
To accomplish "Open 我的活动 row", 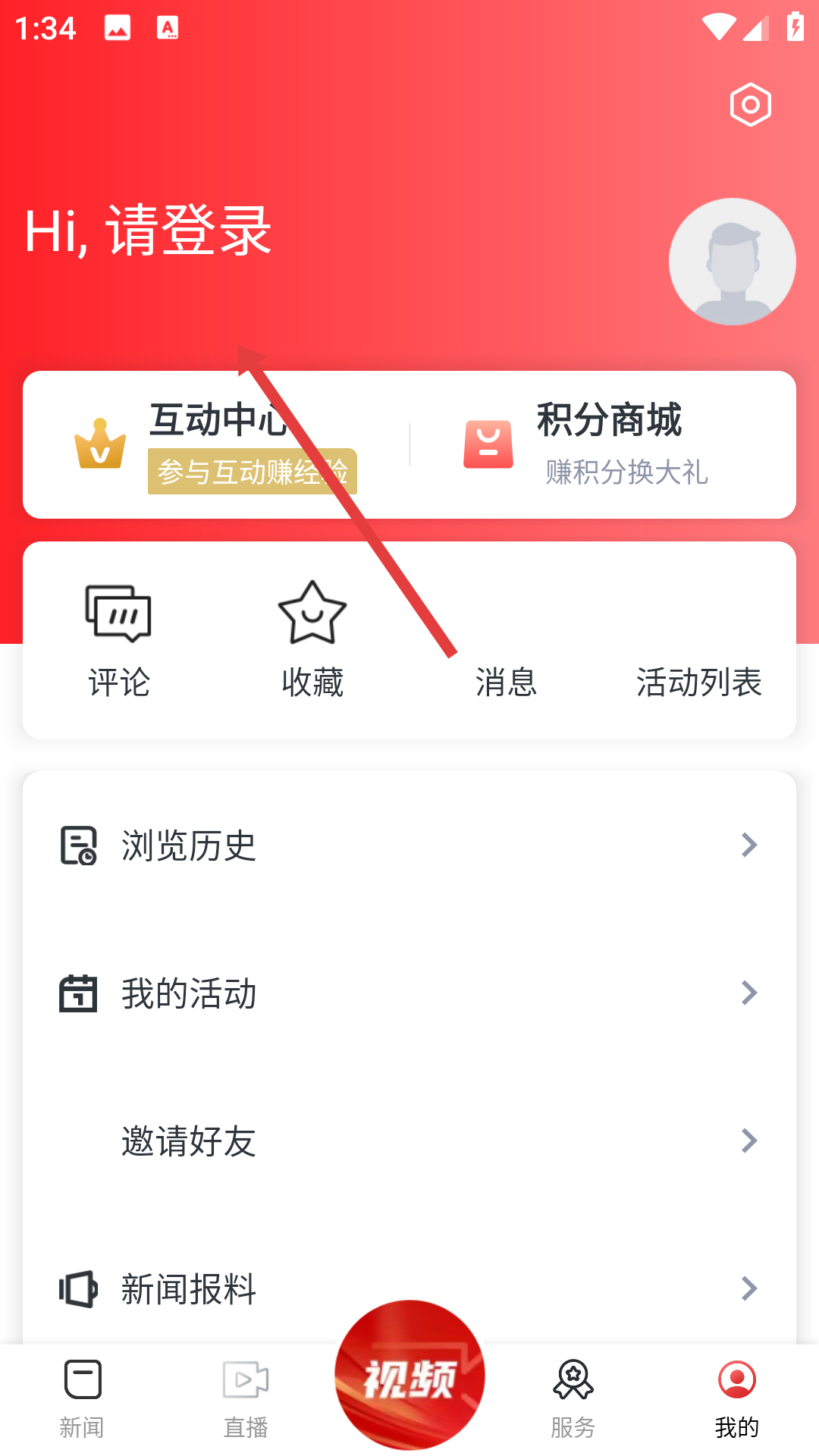I will tap(409, 993).
